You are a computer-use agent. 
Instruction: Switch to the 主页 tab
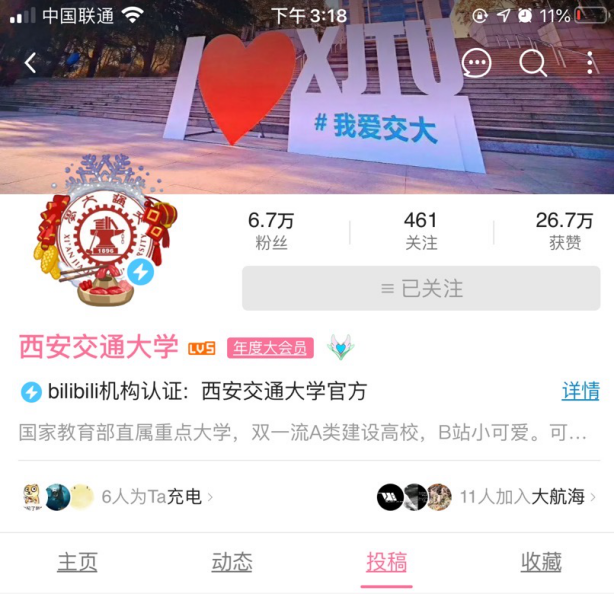coord(77,562)
